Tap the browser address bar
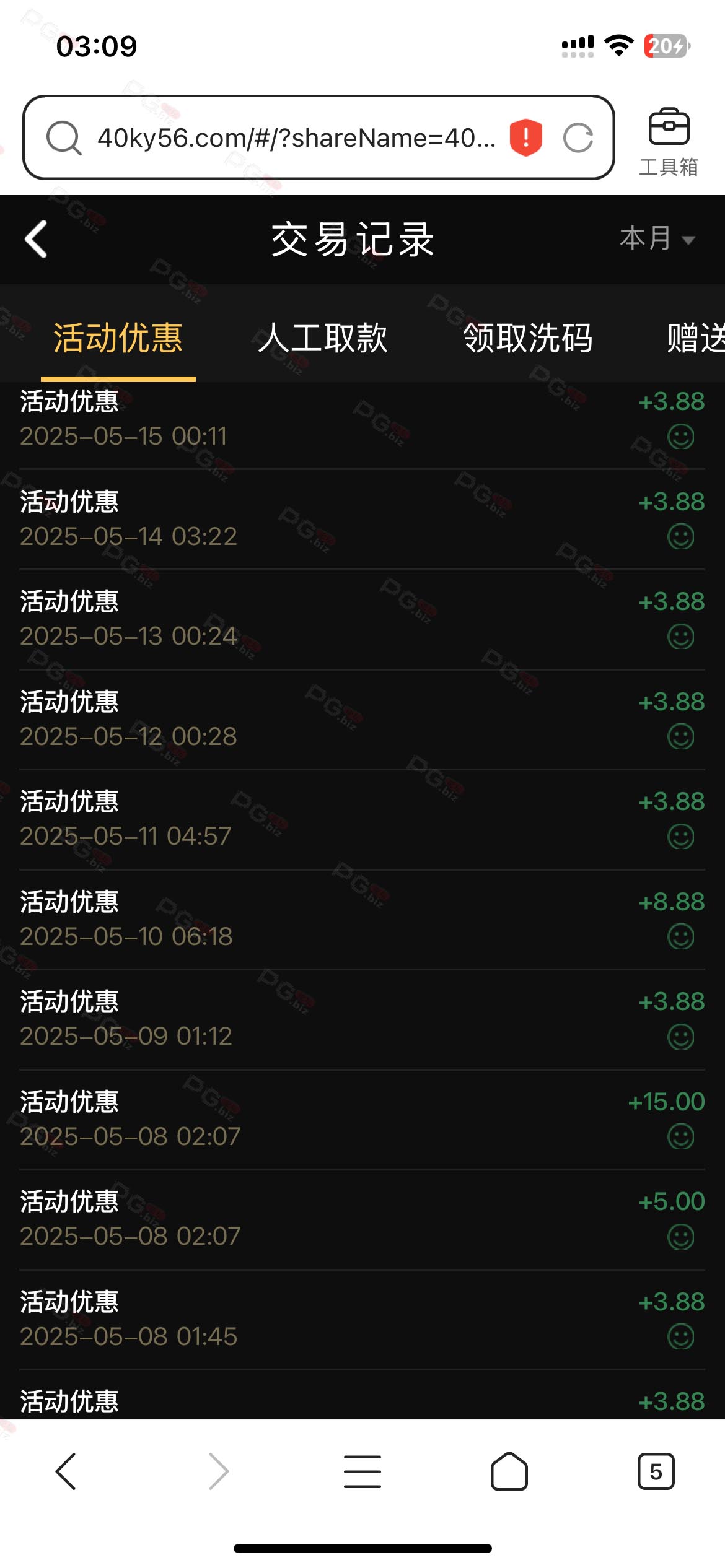 (x=296, y=138)
